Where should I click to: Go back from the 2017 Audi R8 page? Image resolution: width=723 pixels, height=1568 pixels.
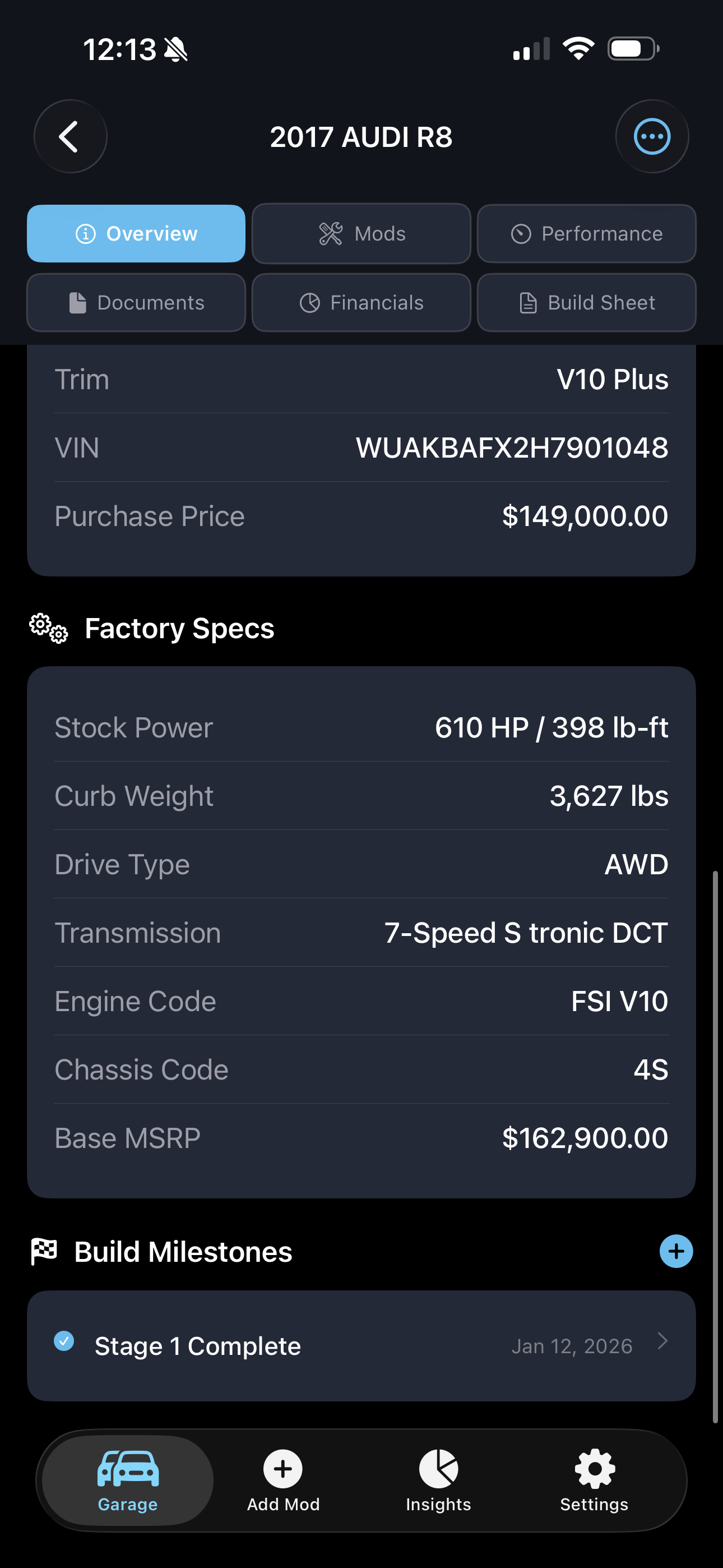70,136
